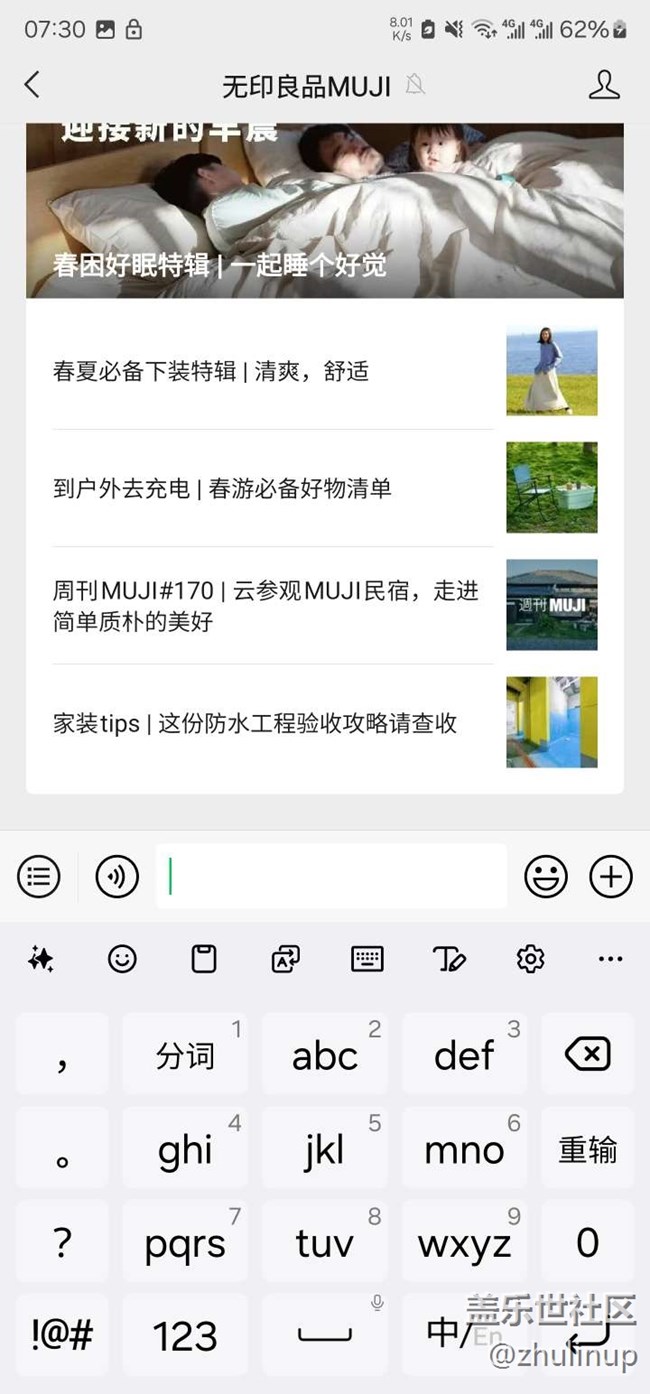Viewport: 650px width, 1394px height.
Task: Switch keyboard to 123 number mode
Action: point(185,1335)
